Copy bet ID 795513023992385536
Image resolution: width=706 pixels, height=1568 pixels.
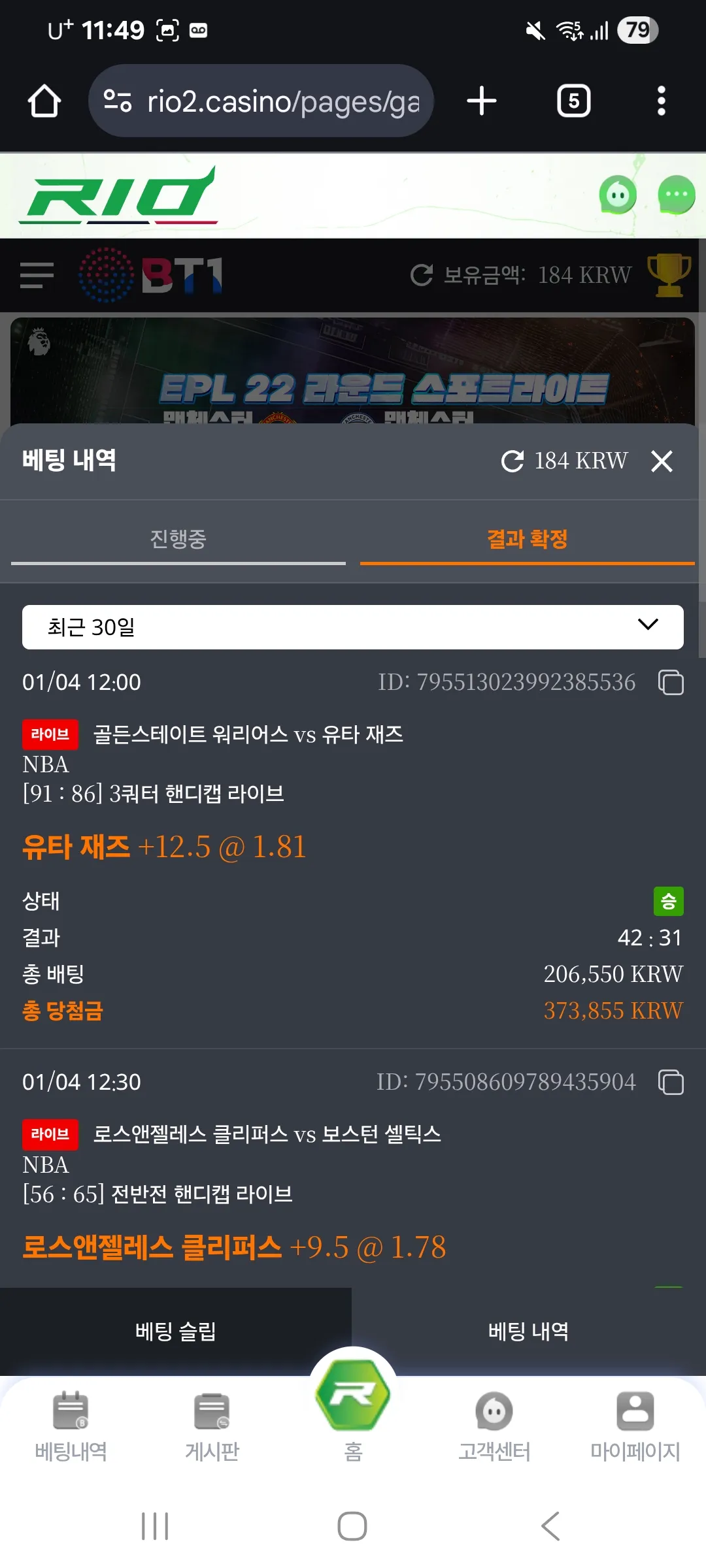click(x=671, y=682)
